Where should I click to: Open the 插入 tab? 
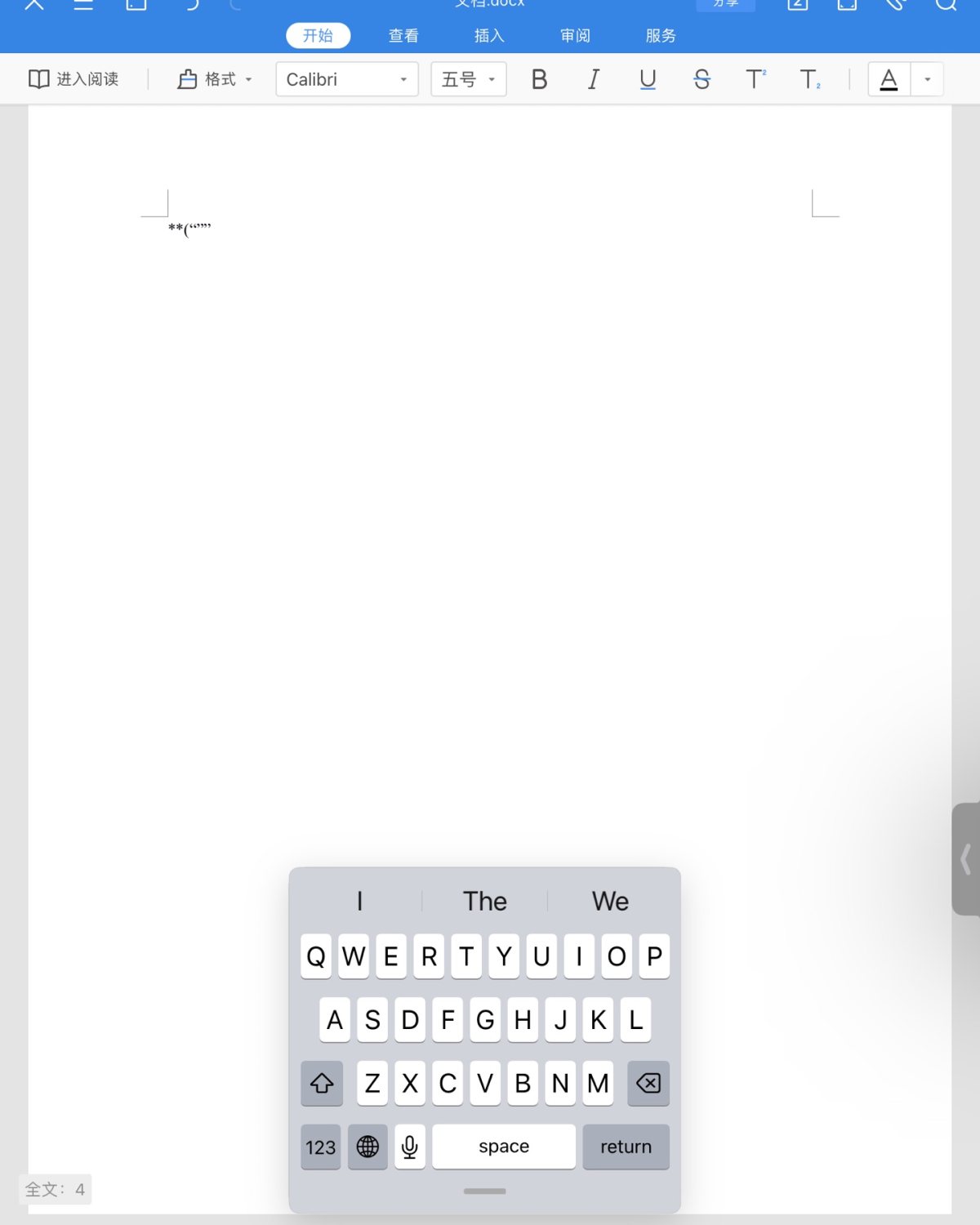click(x=489, y=36)
